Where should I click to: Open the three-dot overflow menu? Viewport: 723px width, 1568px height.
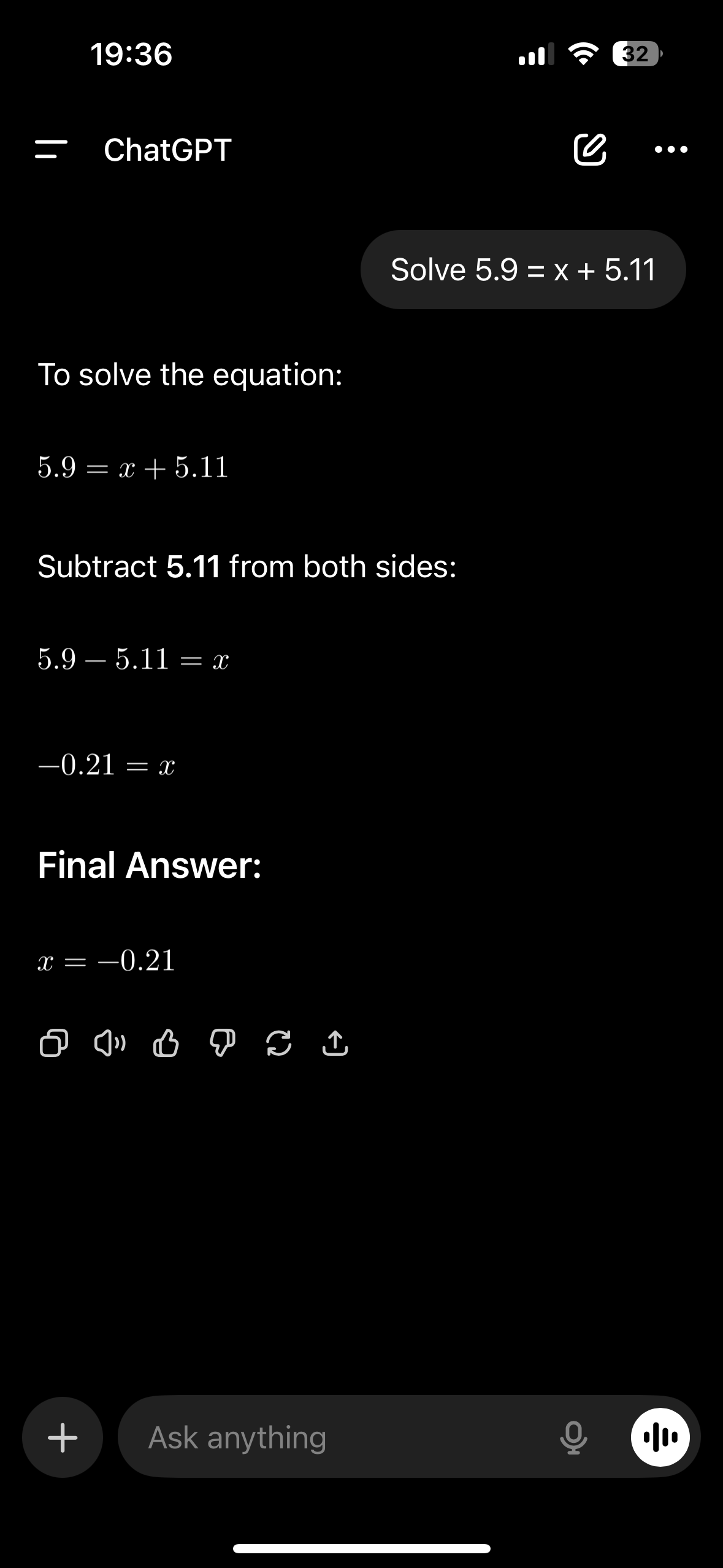[671, 149]
